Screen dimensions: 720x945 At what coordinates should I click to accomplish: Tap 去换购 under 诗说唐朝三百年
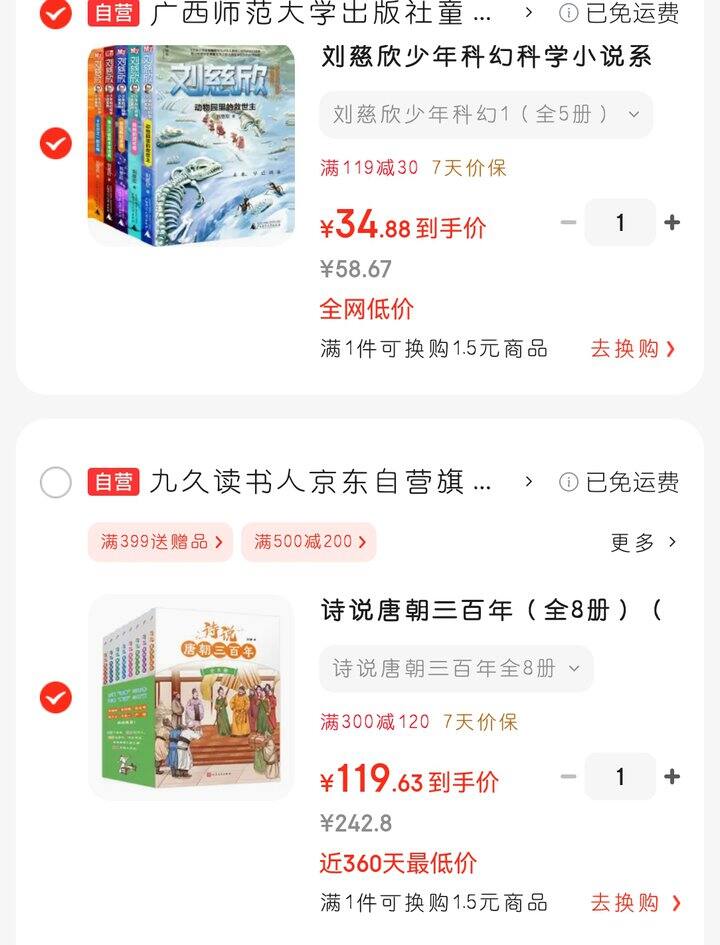point(635,903)
